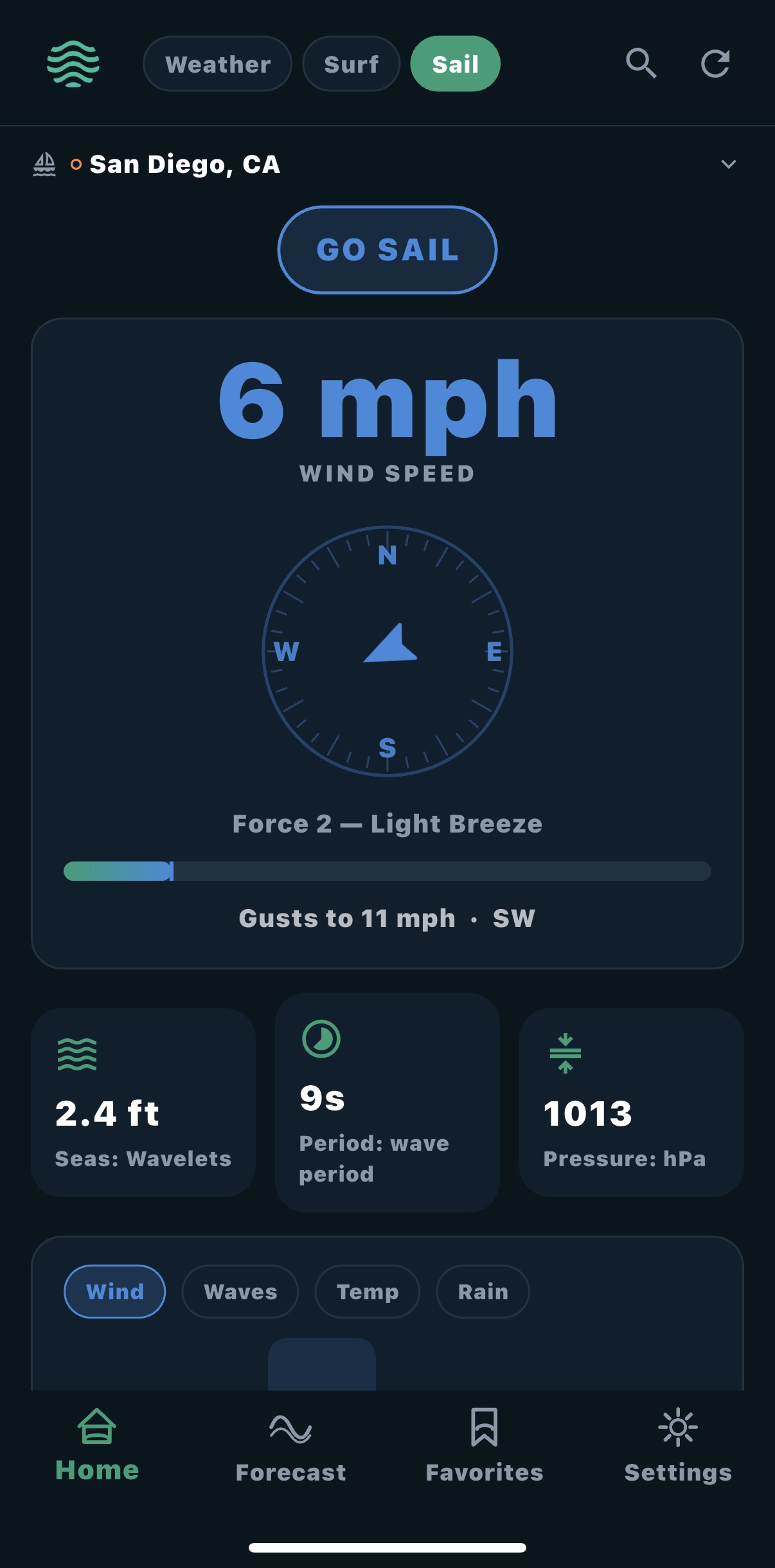Show the Rain chart

coord(483,1292)
